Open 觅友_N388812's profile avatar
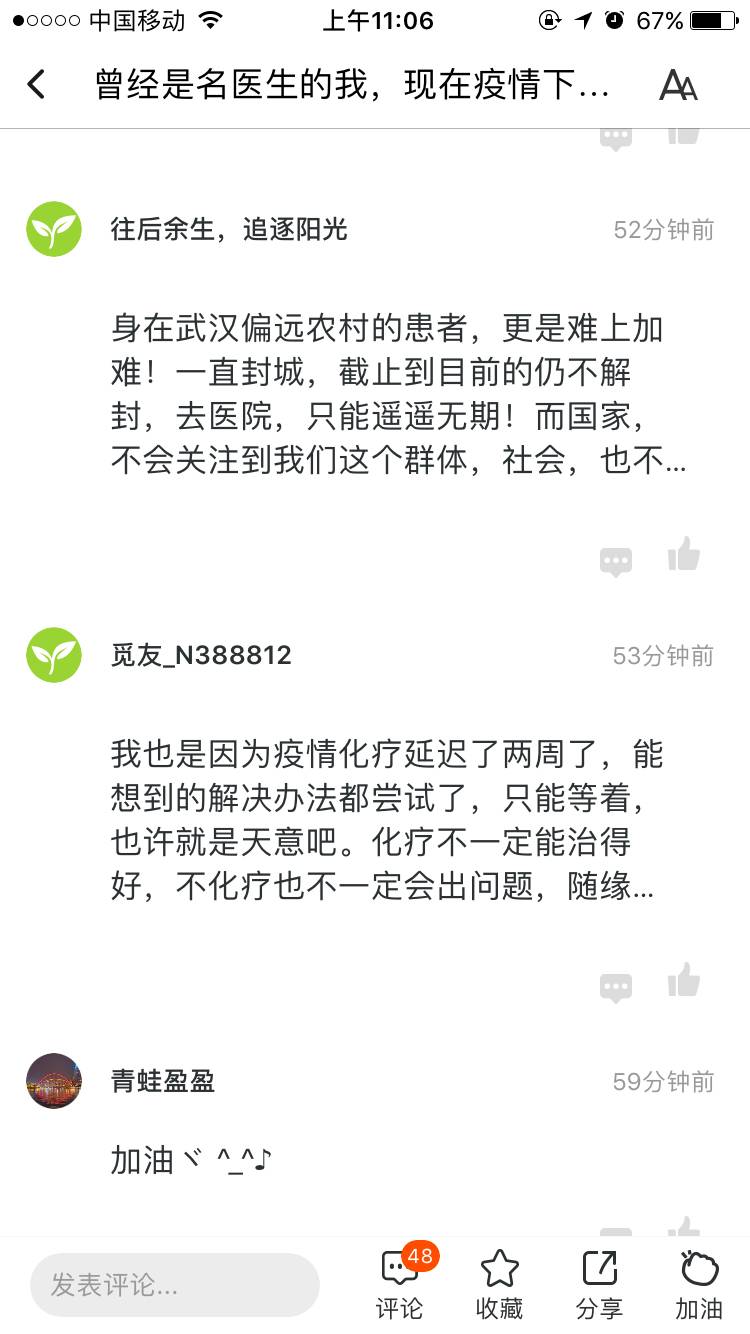The width and height of the screenshot is (750, 1334). (54, 655)
